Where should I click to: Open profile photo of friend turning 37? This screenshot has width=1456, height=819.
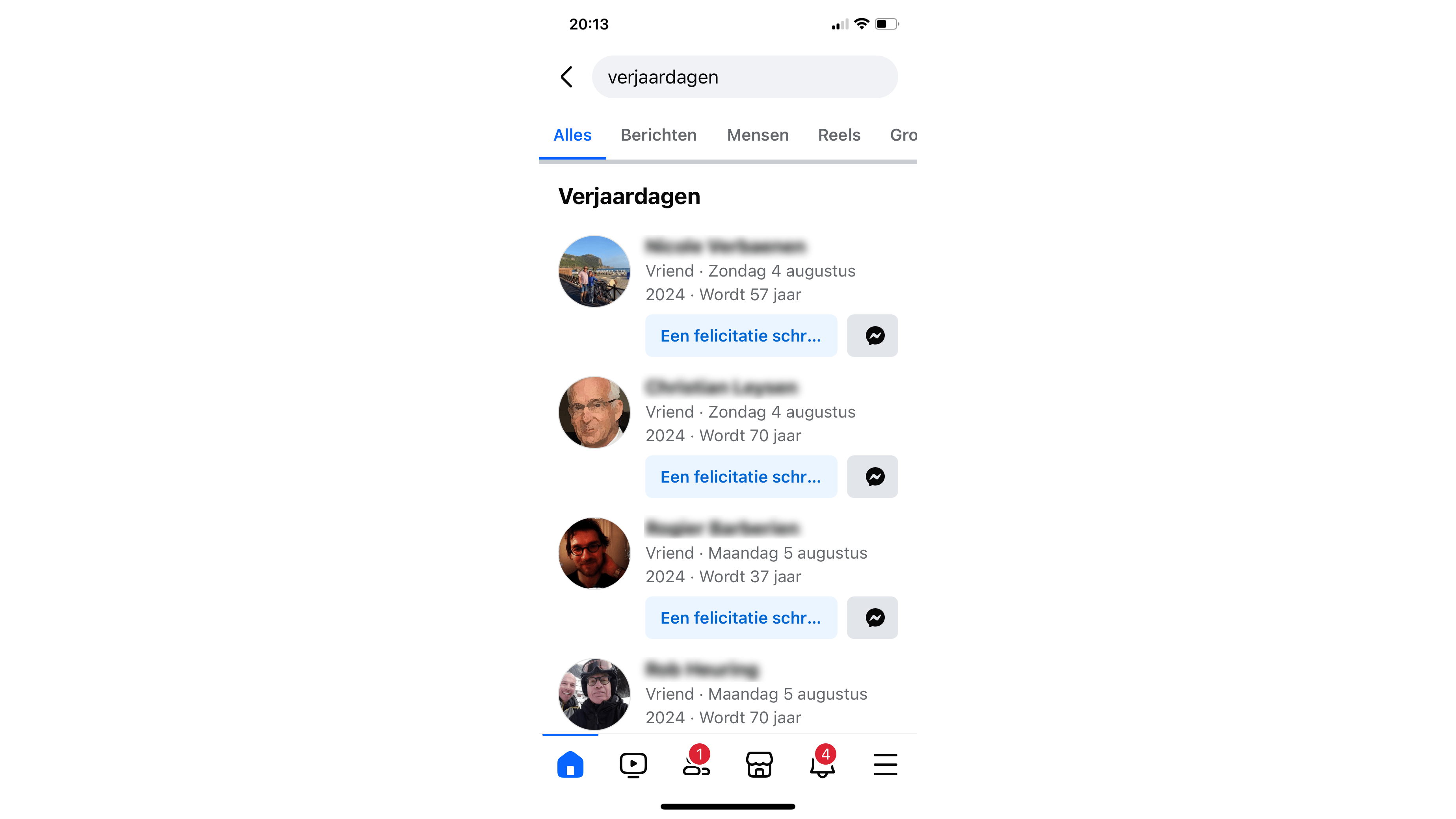coord(594,553)
